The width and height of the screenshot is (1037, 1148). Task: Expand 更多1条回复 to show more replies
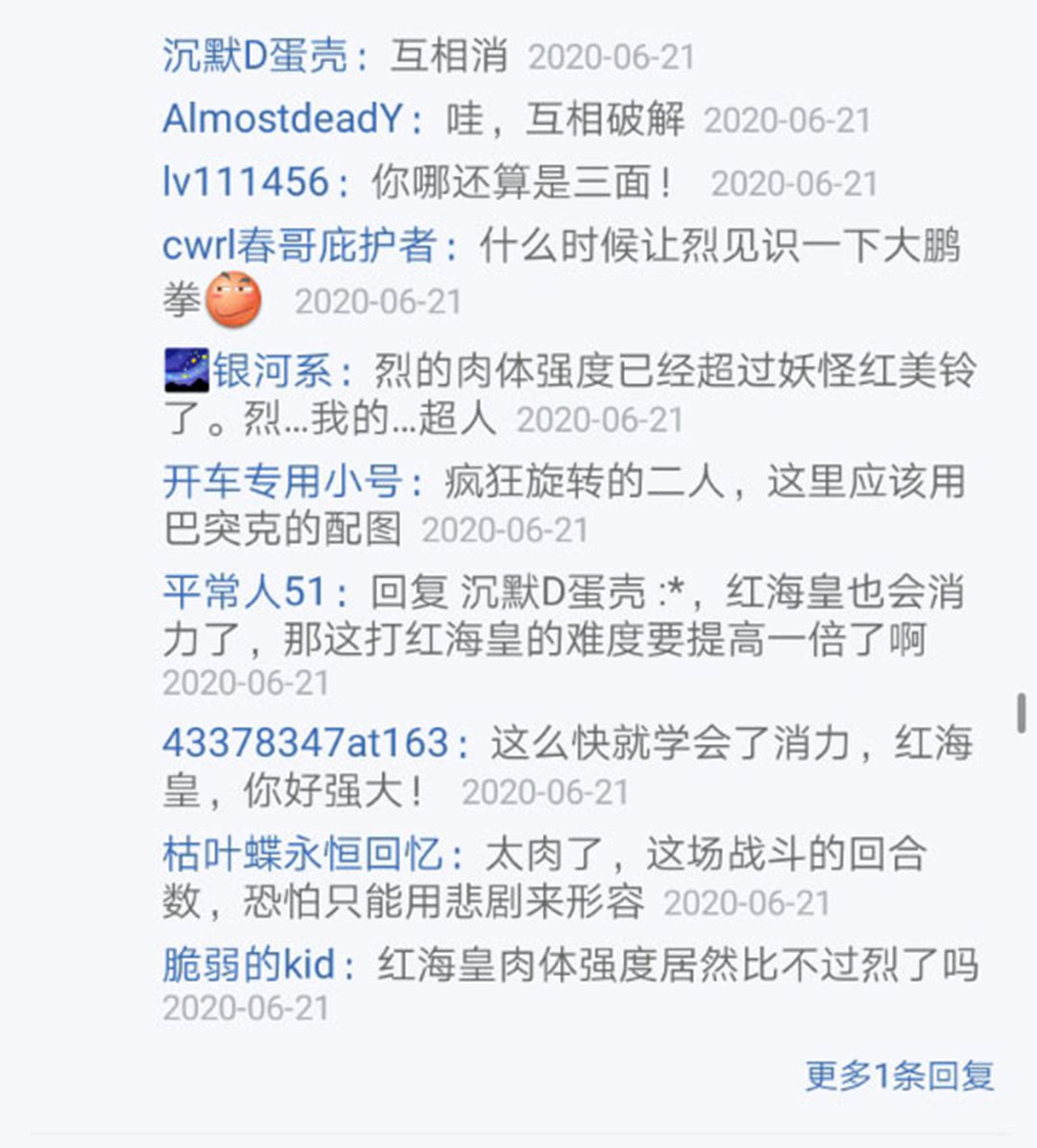(x=899, y=1075)
